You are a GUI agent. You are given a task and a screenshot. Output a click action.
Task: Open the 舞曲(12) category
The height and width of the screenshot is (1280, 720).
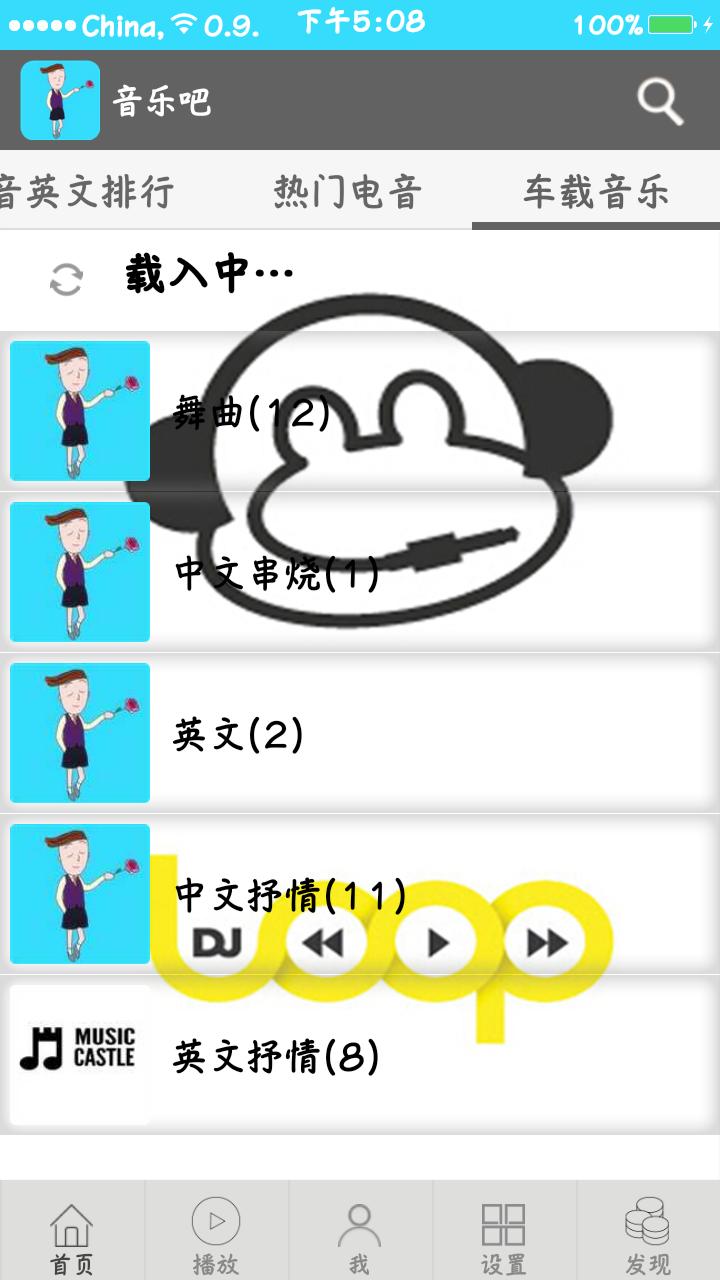[360, 411]
